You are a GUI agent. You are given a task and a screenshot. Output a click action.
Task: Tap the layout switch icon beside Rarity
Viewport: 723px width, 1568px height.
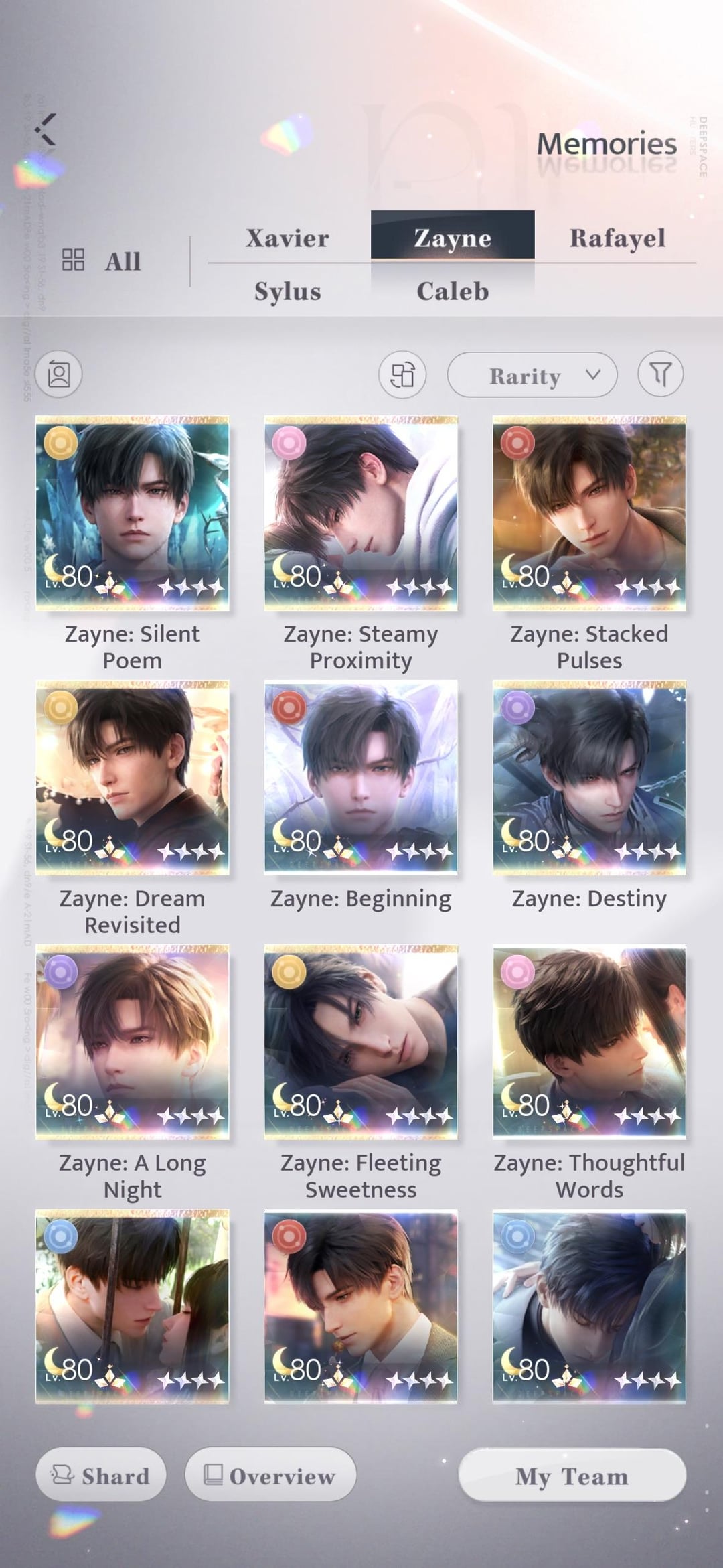(402, 374)
